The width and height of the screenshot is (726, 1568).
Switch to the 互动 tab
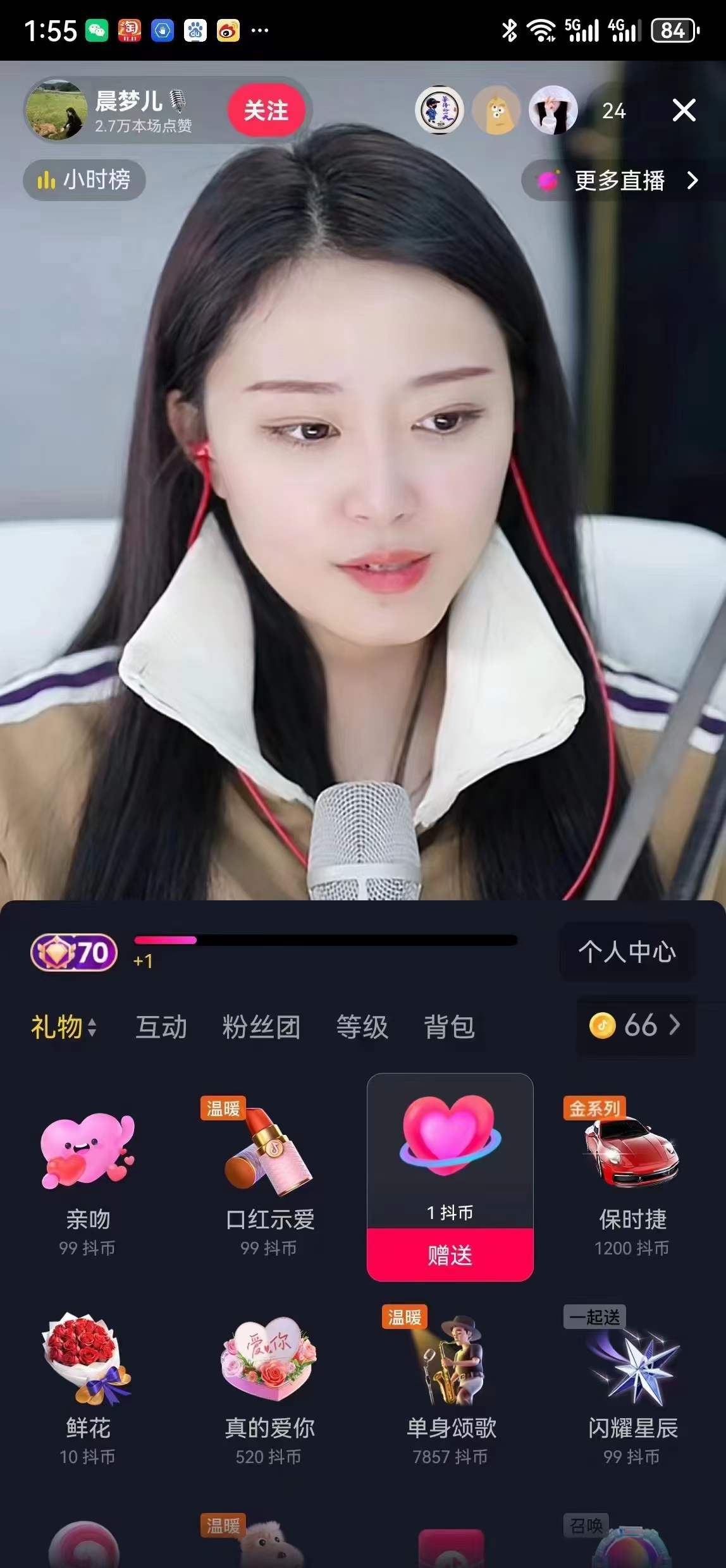coord(161,1026)
